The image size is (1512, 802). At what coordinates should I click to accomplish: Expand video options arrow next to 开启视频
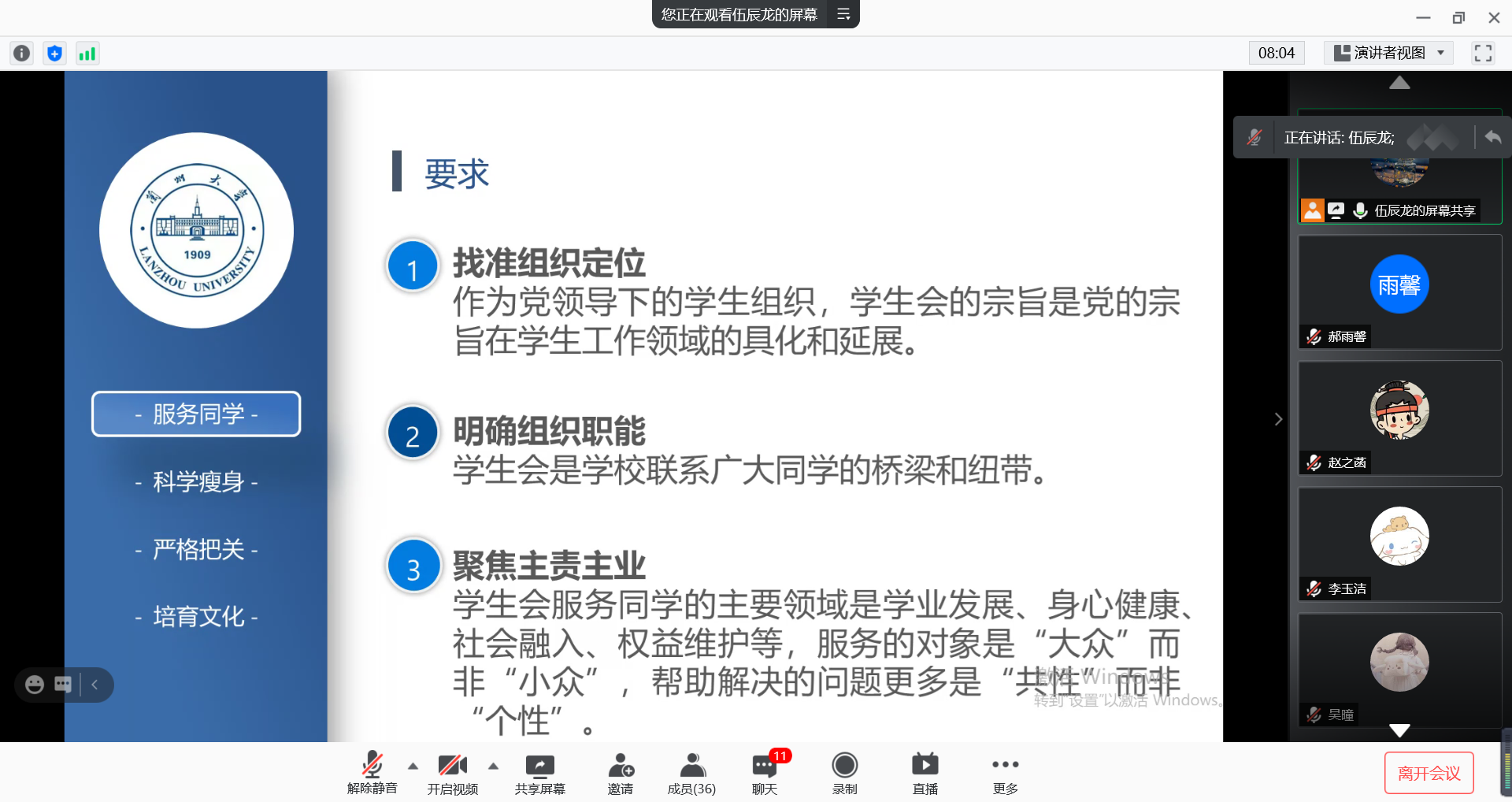[493, 766]
